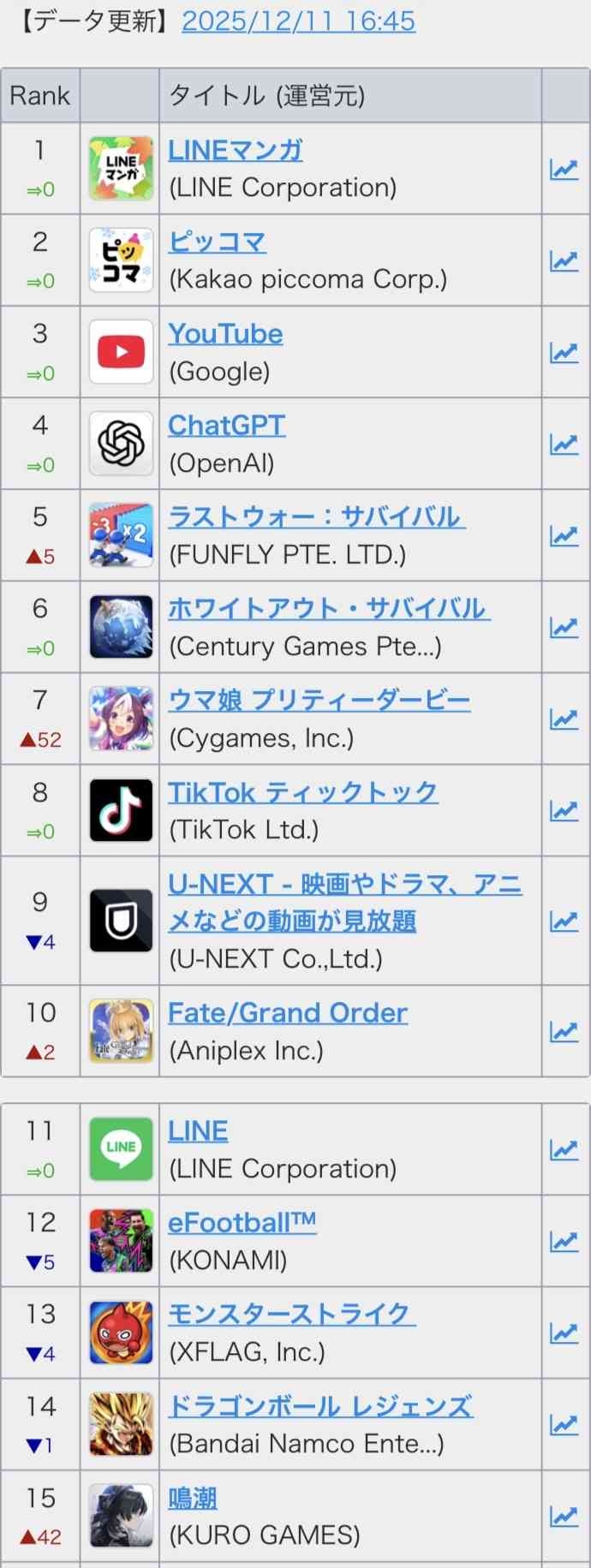The width and height of the screenshot is (591, 1568).
Task: Open the ChatGPT title link
Action: (226, 426)
